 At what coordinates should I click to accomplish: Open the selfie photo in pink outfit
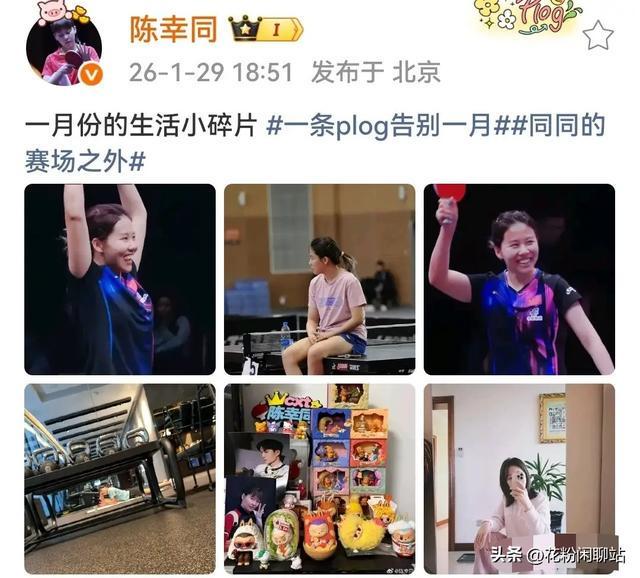[x=518, y=478]
